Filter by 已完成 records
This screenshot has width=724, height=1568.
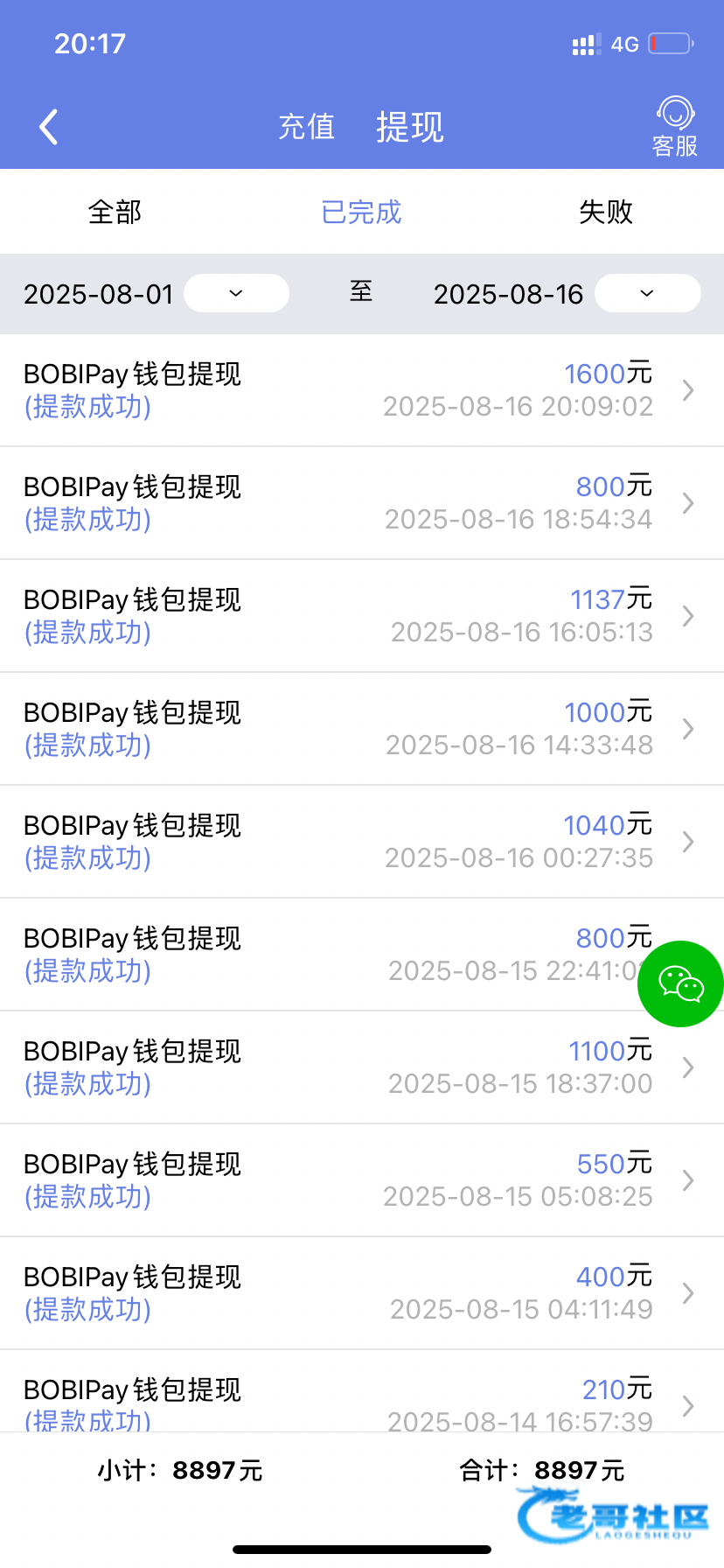pyautogui.click(x=361, y=212)
